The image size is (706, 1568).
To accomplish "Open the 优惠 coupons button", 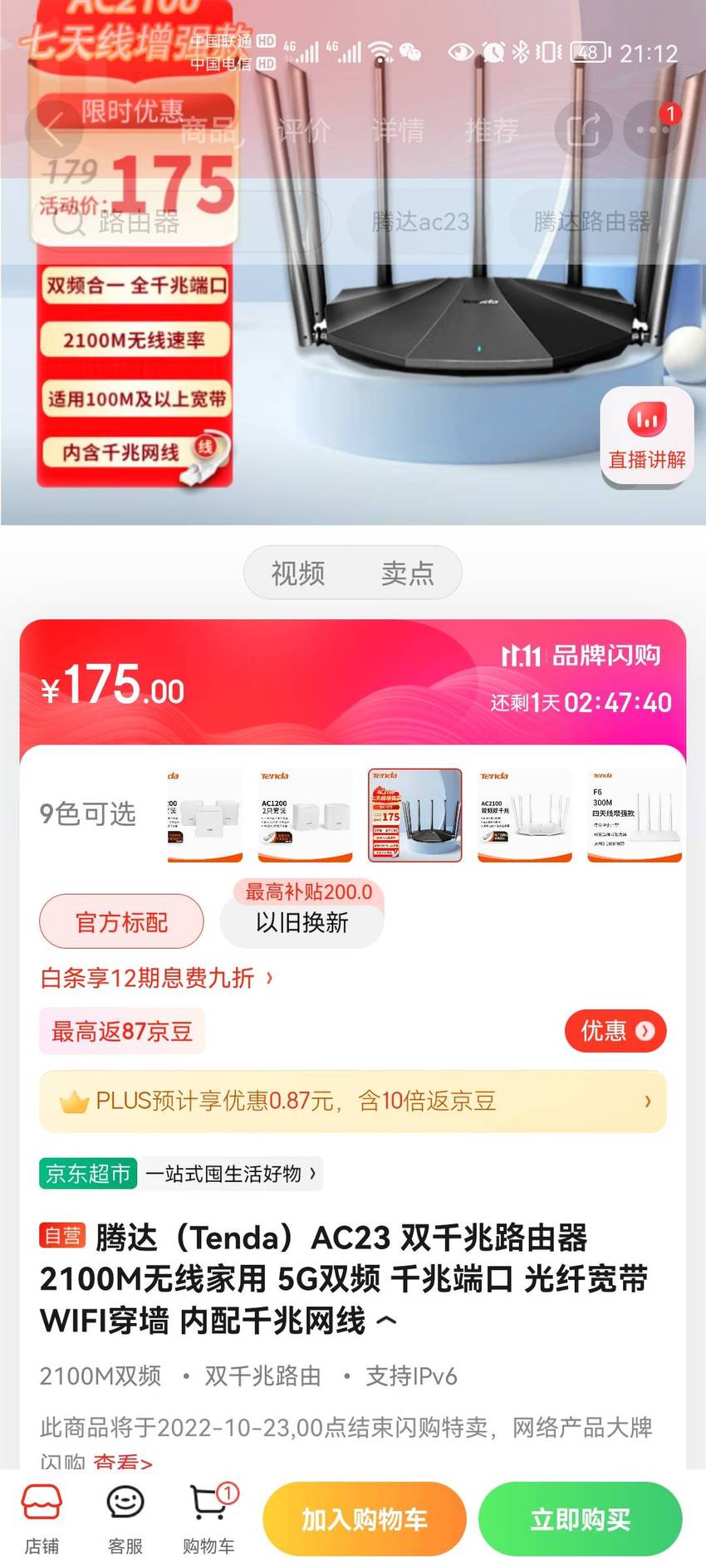I will 615,1031.
